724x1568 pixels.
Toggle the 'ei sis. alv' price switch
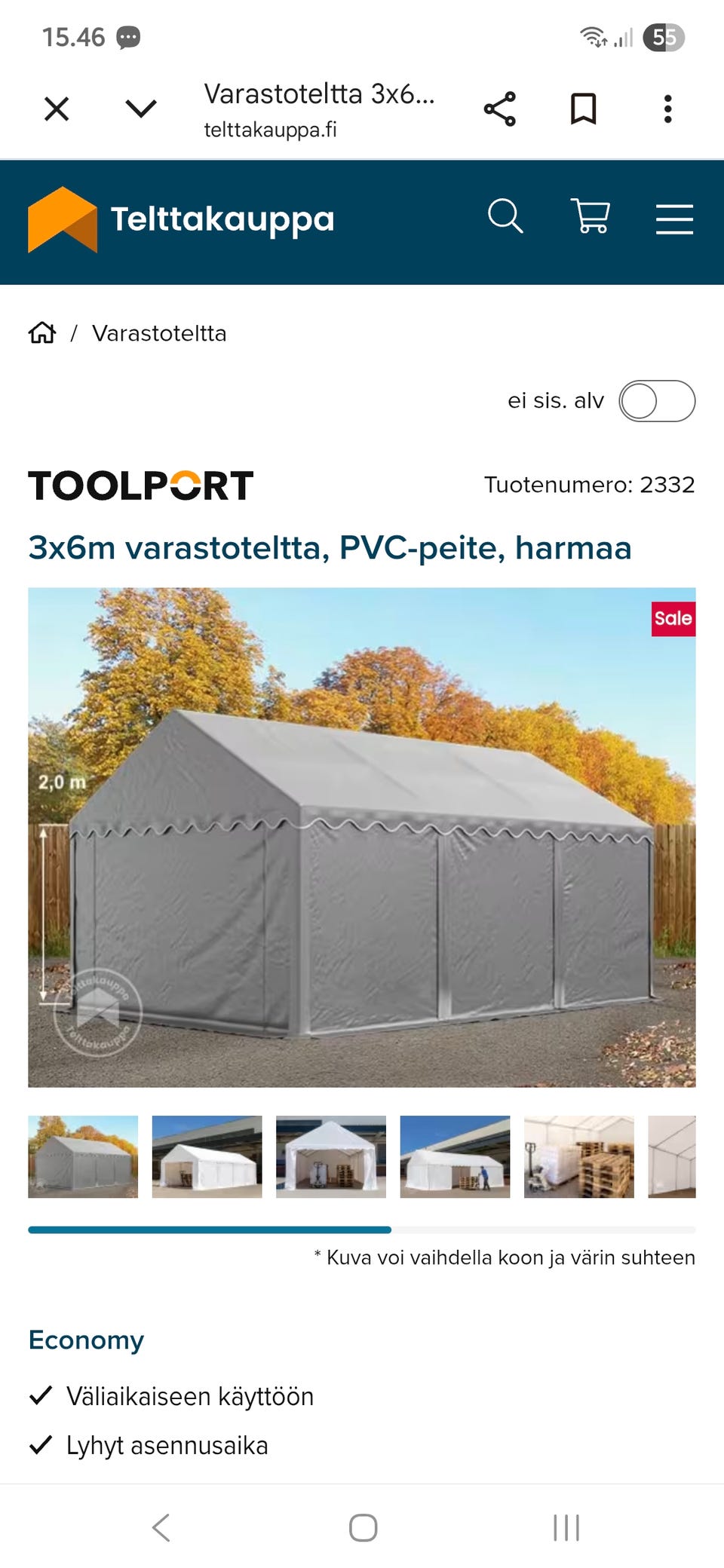[657, 401]
